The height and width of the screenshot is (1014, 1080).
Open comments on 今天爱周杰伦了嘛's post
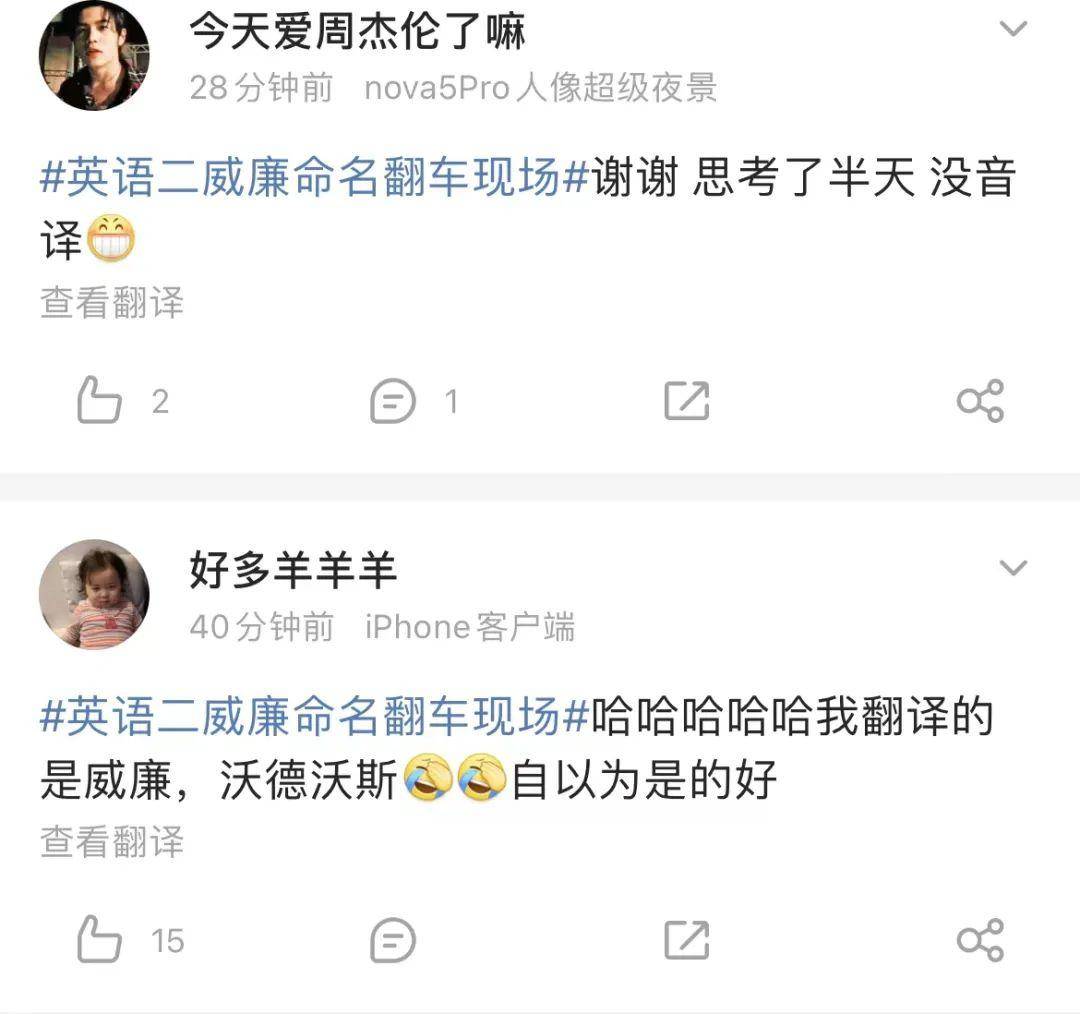pyautogui.click(x=393, y=402)
